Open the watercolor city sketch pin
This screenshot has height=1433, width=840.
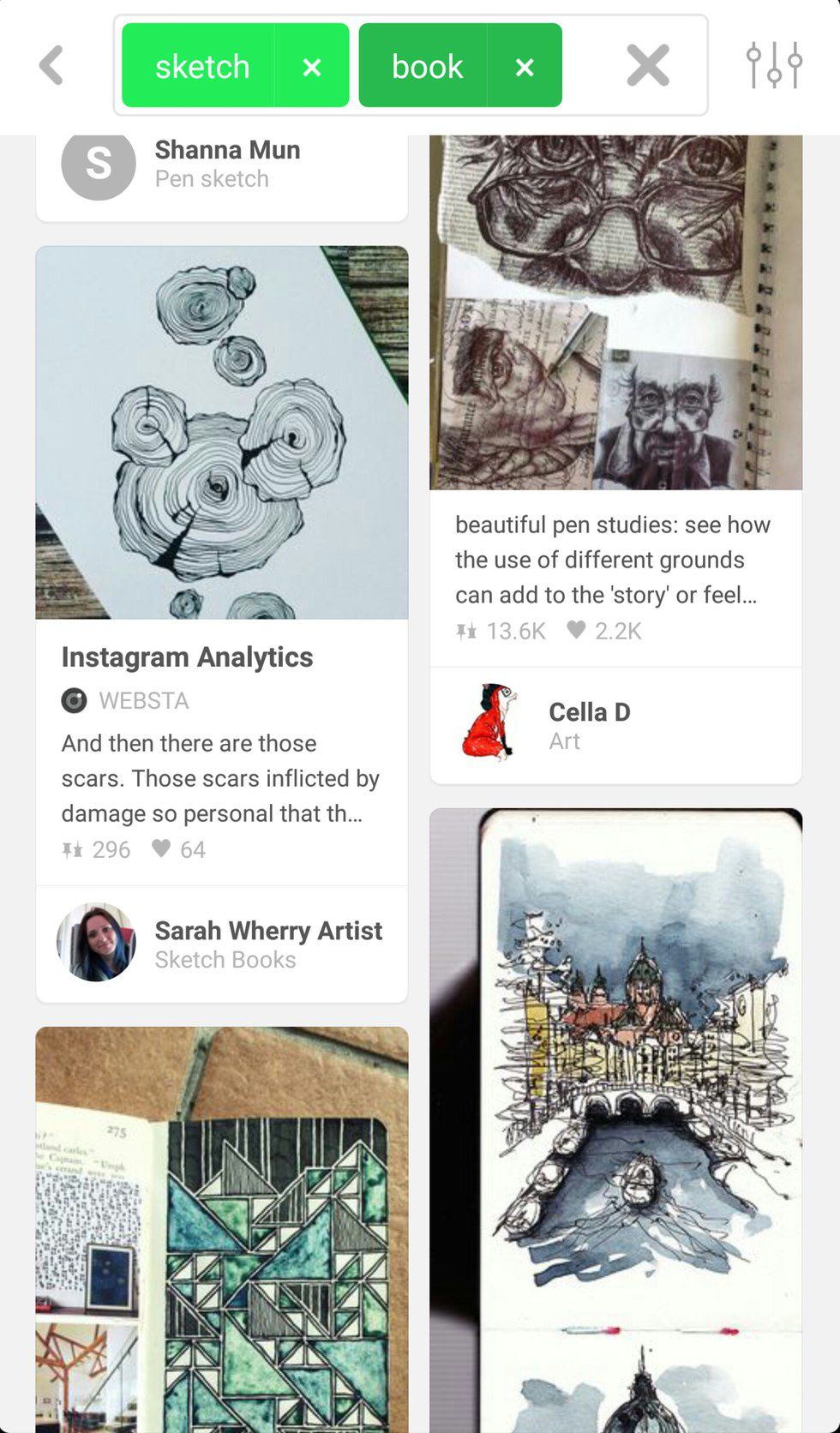[615, 1114]
